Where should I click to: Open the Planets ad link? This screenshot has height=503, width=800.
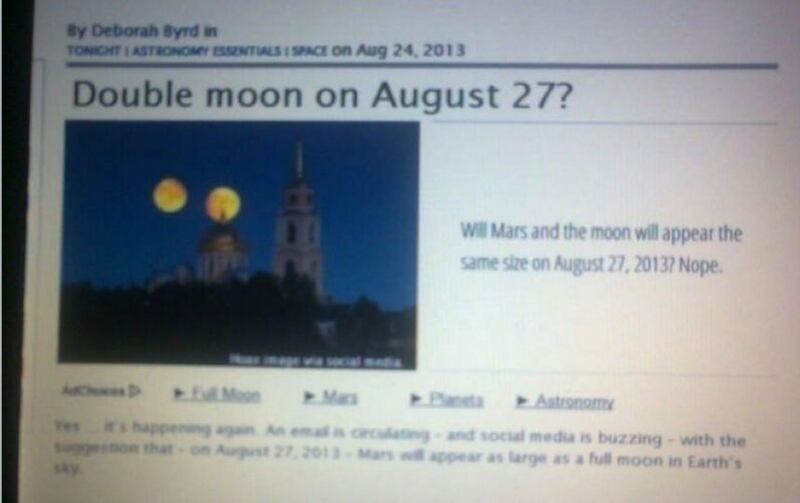pyautogui.click(x=454, y=399)
